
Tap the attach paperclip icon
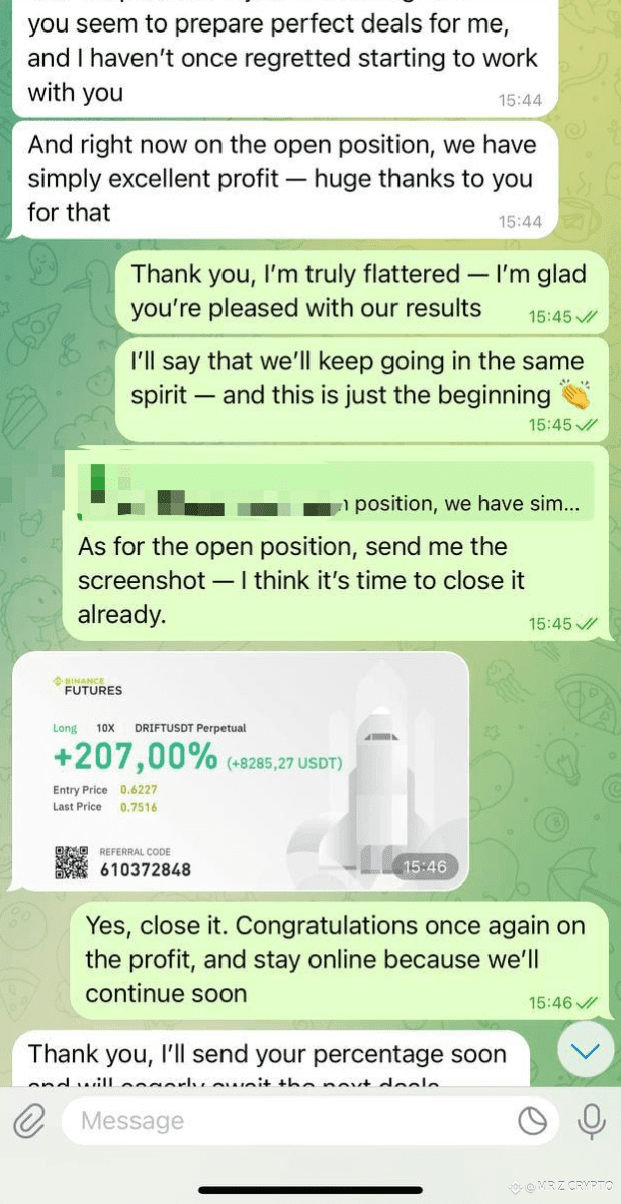tap(29, 1122)
